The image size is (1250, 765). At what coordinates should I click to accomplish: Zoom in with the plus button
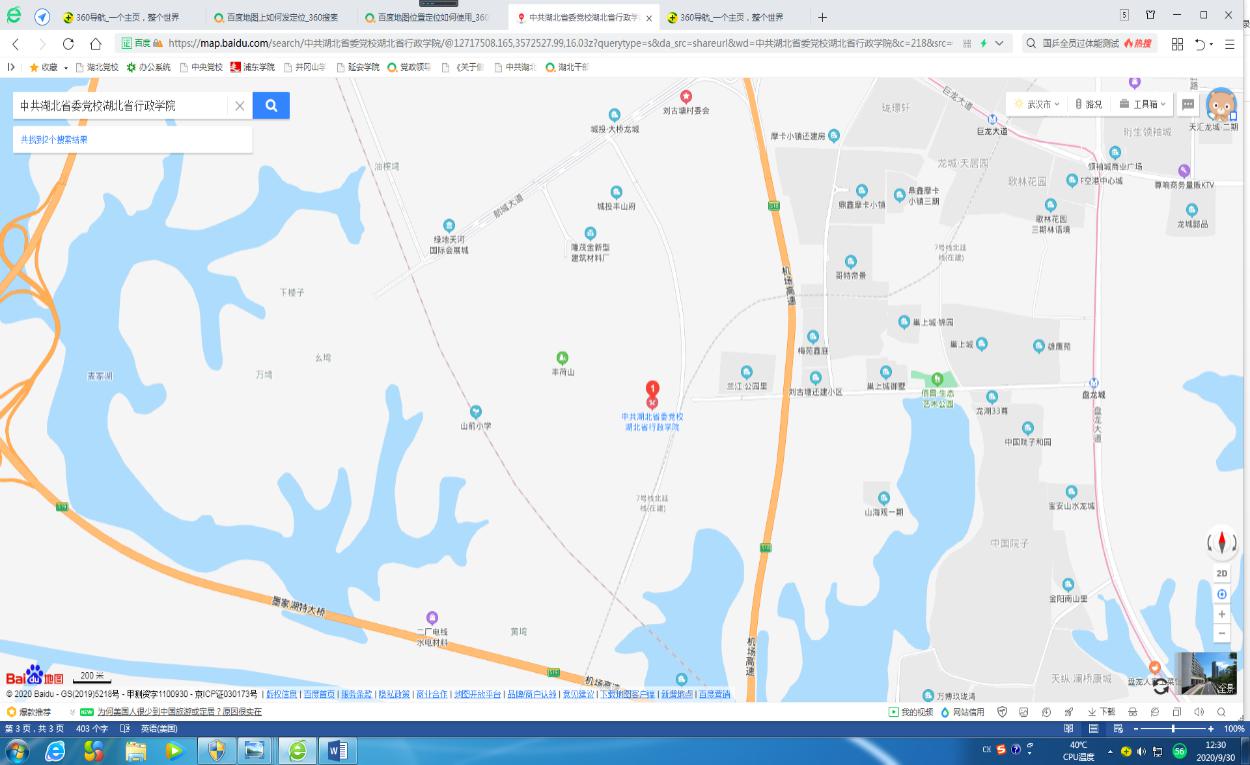(1222, 614)
